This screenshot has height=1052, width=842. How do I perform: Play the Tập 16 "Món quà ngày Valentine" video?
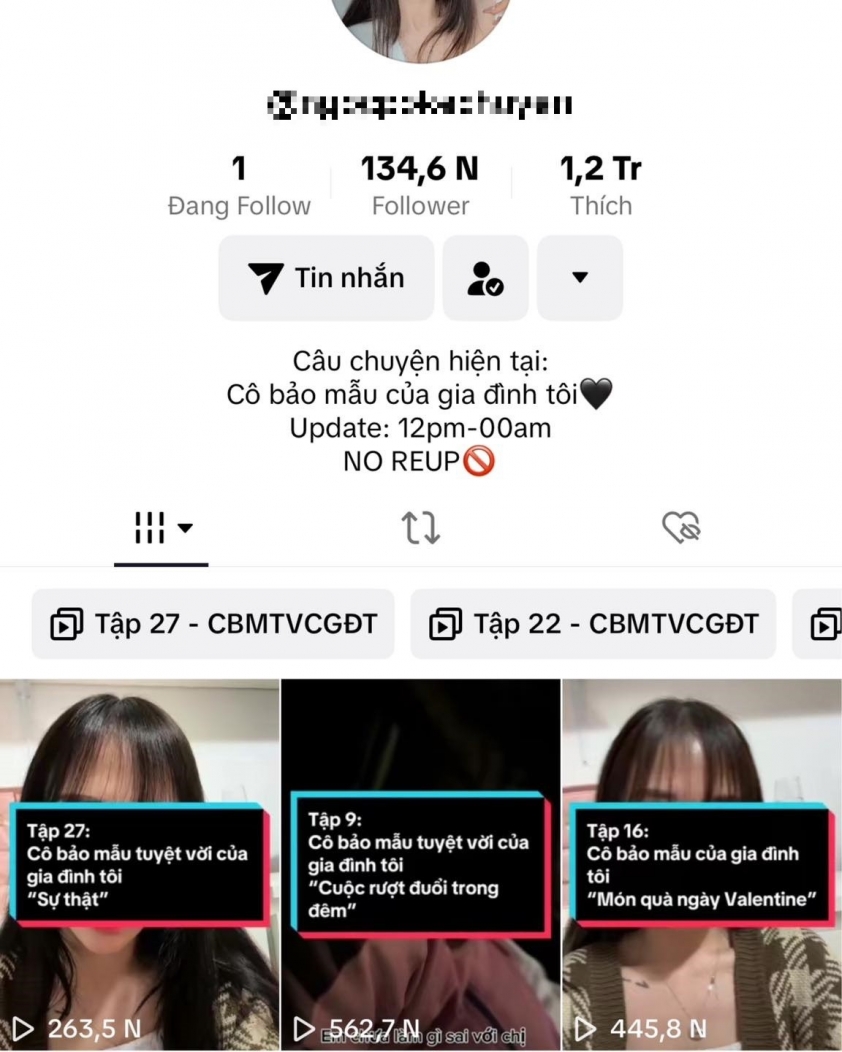click(702, 865)
